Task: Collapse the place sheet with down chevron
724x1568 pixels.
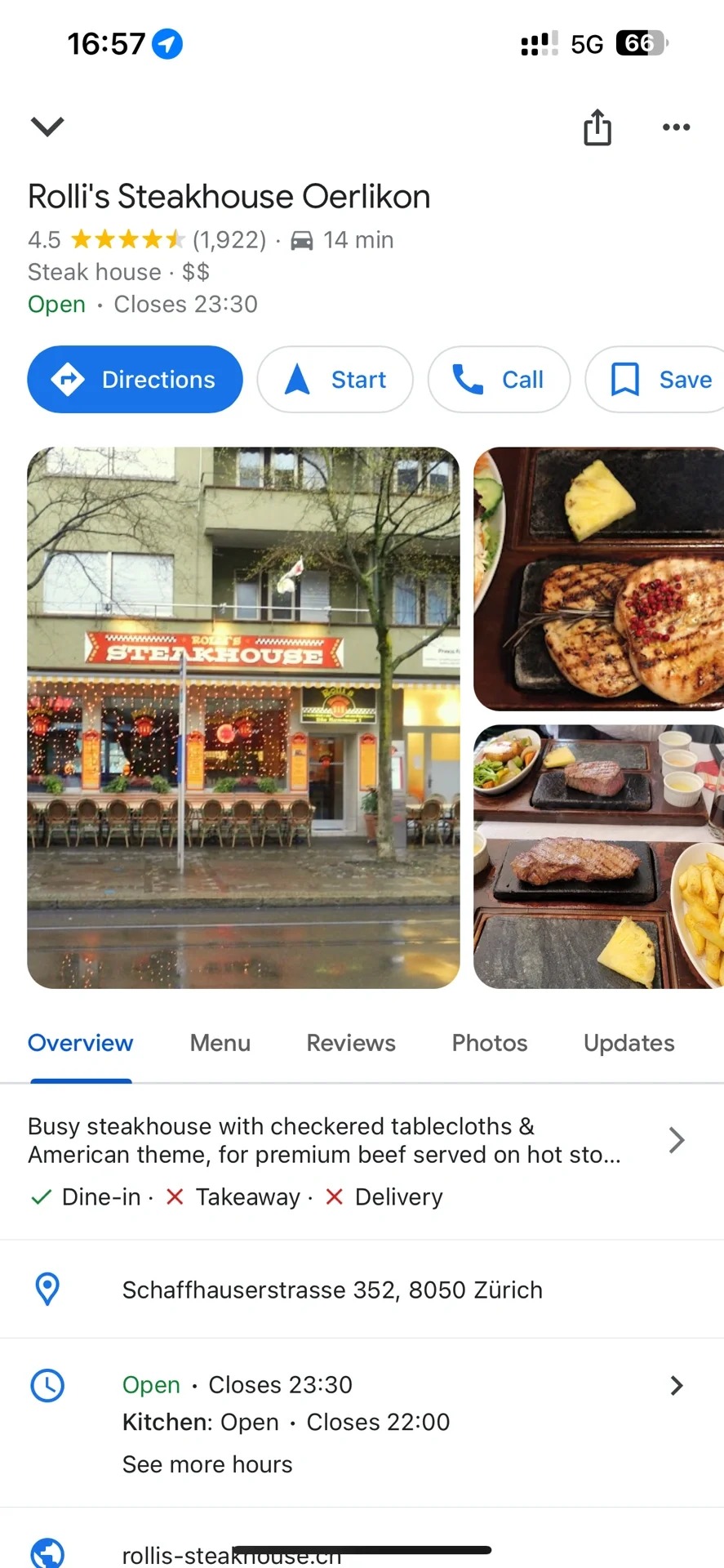Action: point(47,127)
